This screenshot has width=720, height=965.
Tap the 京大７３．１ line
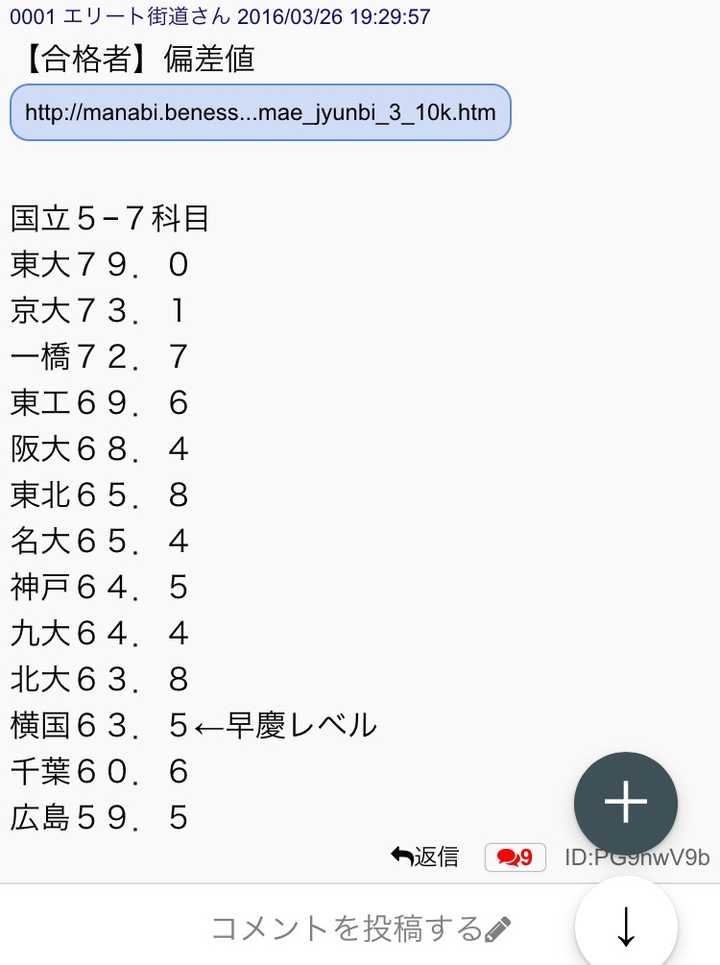(95, 311)
